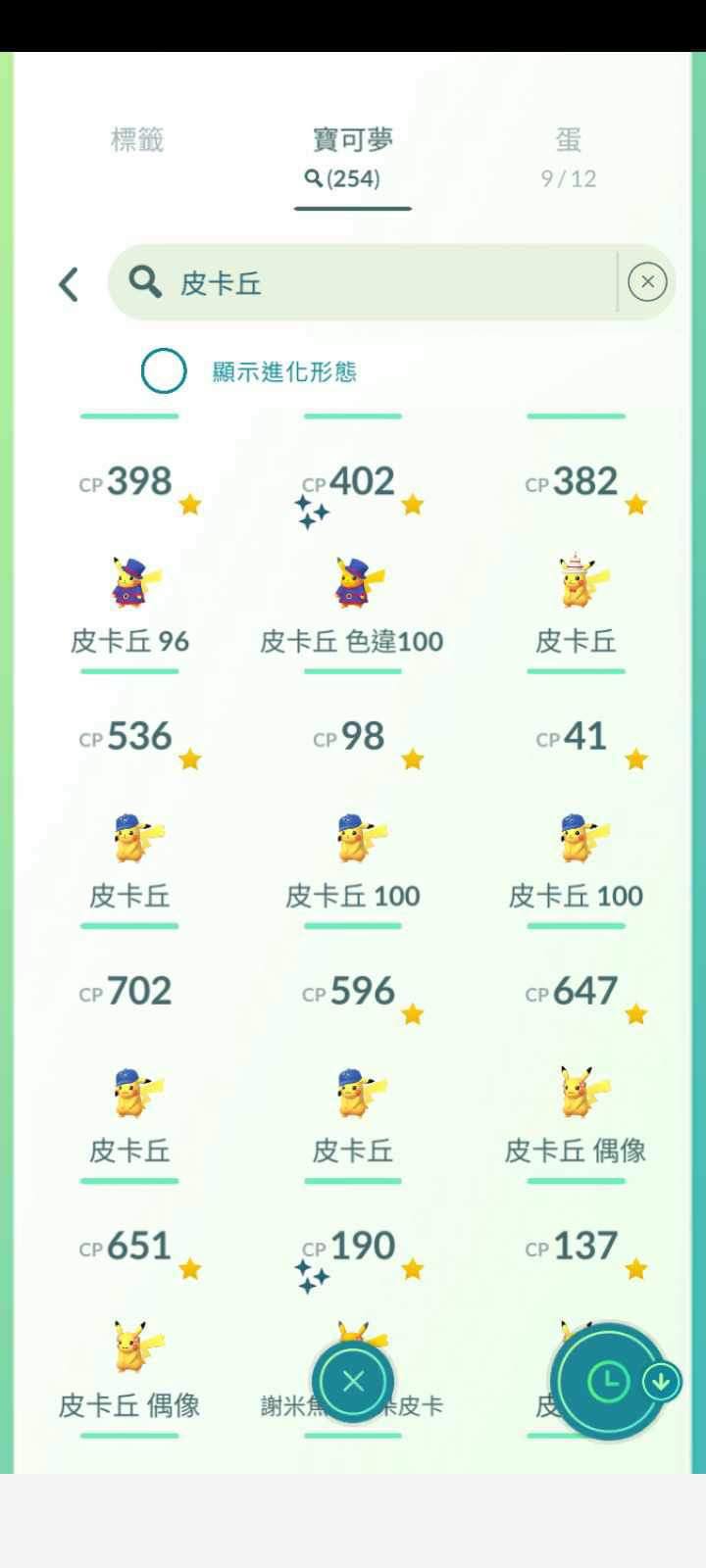This screenshot has width=706, height=1568.
Task: Close the Pokémon list with X button
Action: (x=353, y=1382)
